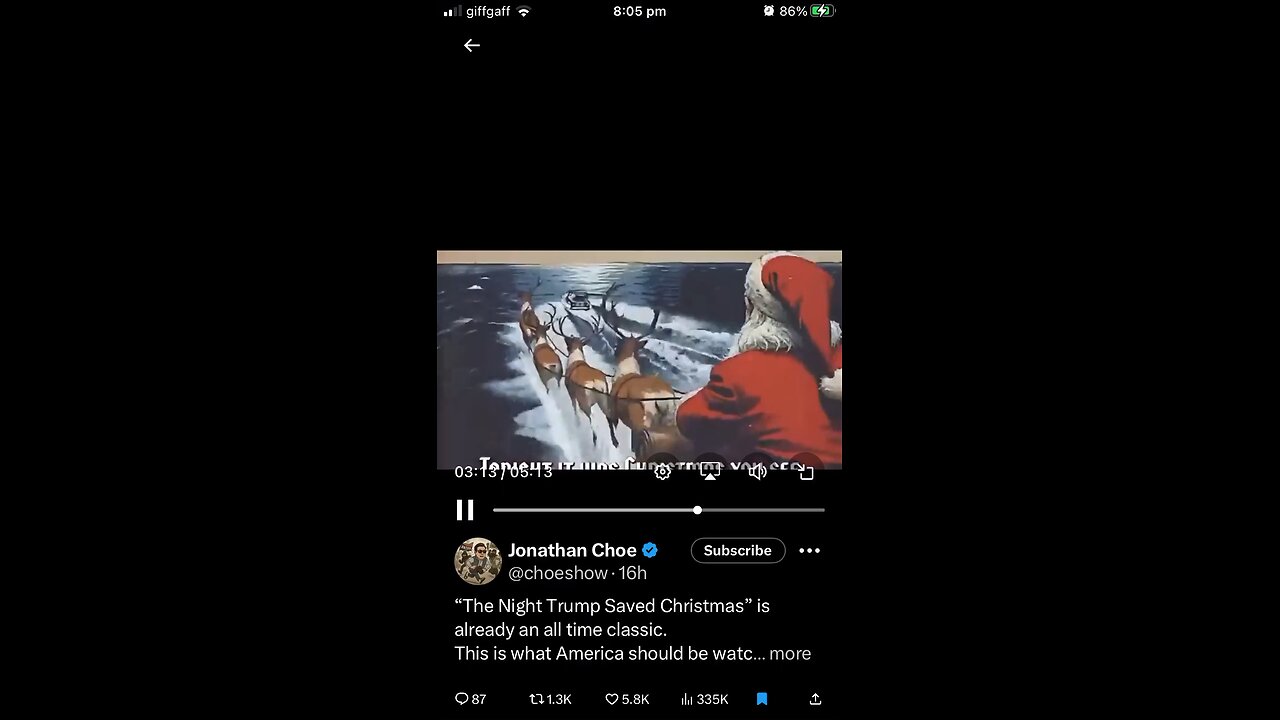Mute the video sound
Image resolution: width=1280 pixels, height=720 pixels.
758,472
